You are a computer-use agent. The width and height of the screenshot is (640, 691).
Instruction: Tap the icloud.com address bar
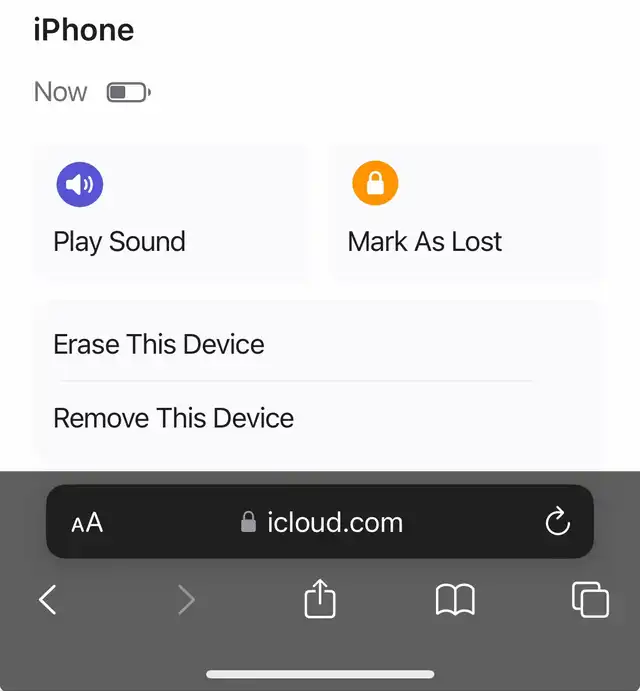[322, 522]
